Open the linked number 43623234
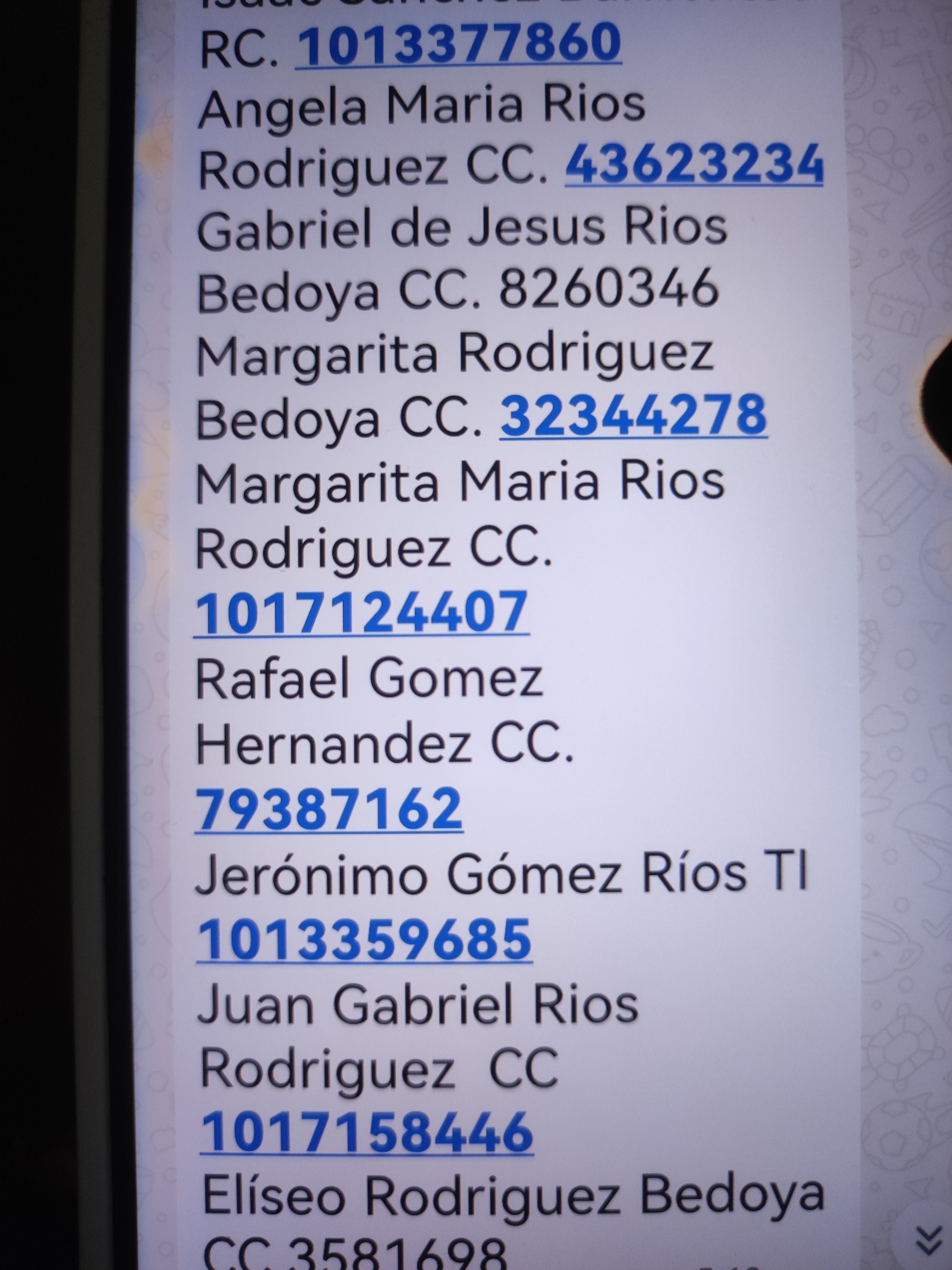The width and height of the screenshot is (952, 1270). [x=694, y=164]
